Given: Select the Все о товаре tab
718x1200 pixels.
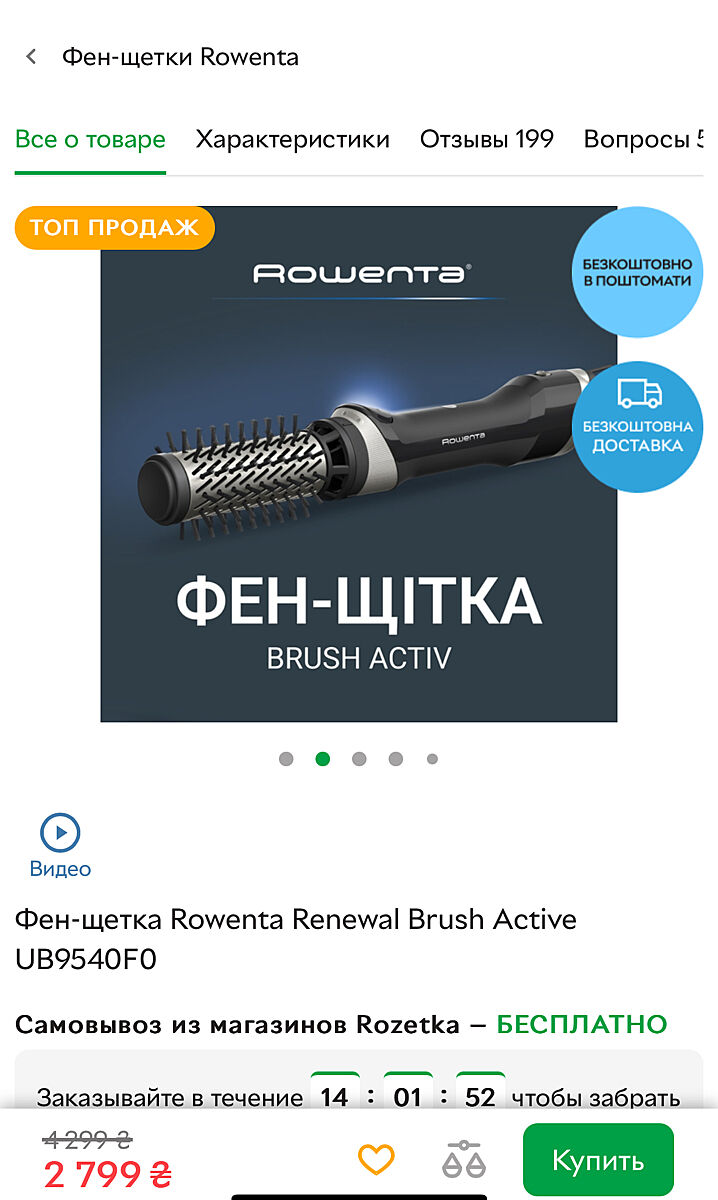Looking at the screenshot, I should [90, 139].
